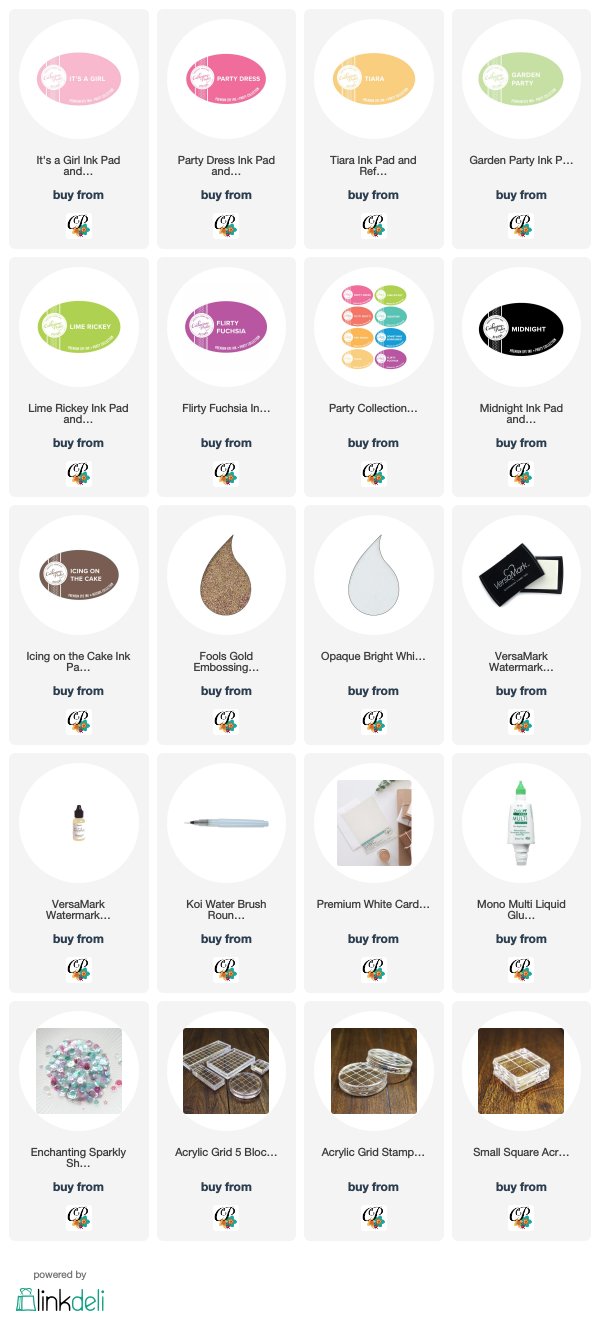View the Premium White Card product
Image resolution: width=600 pixels, height=1321 pixels.
click(373, 873)
